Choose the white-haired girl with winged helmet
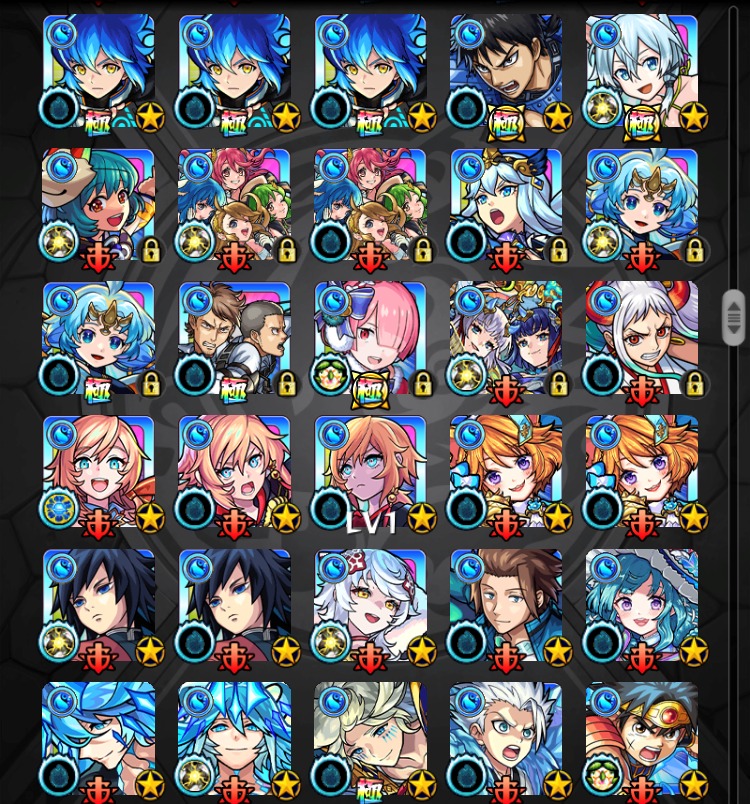The image size is (750, 804). click(x=506, y=205)
